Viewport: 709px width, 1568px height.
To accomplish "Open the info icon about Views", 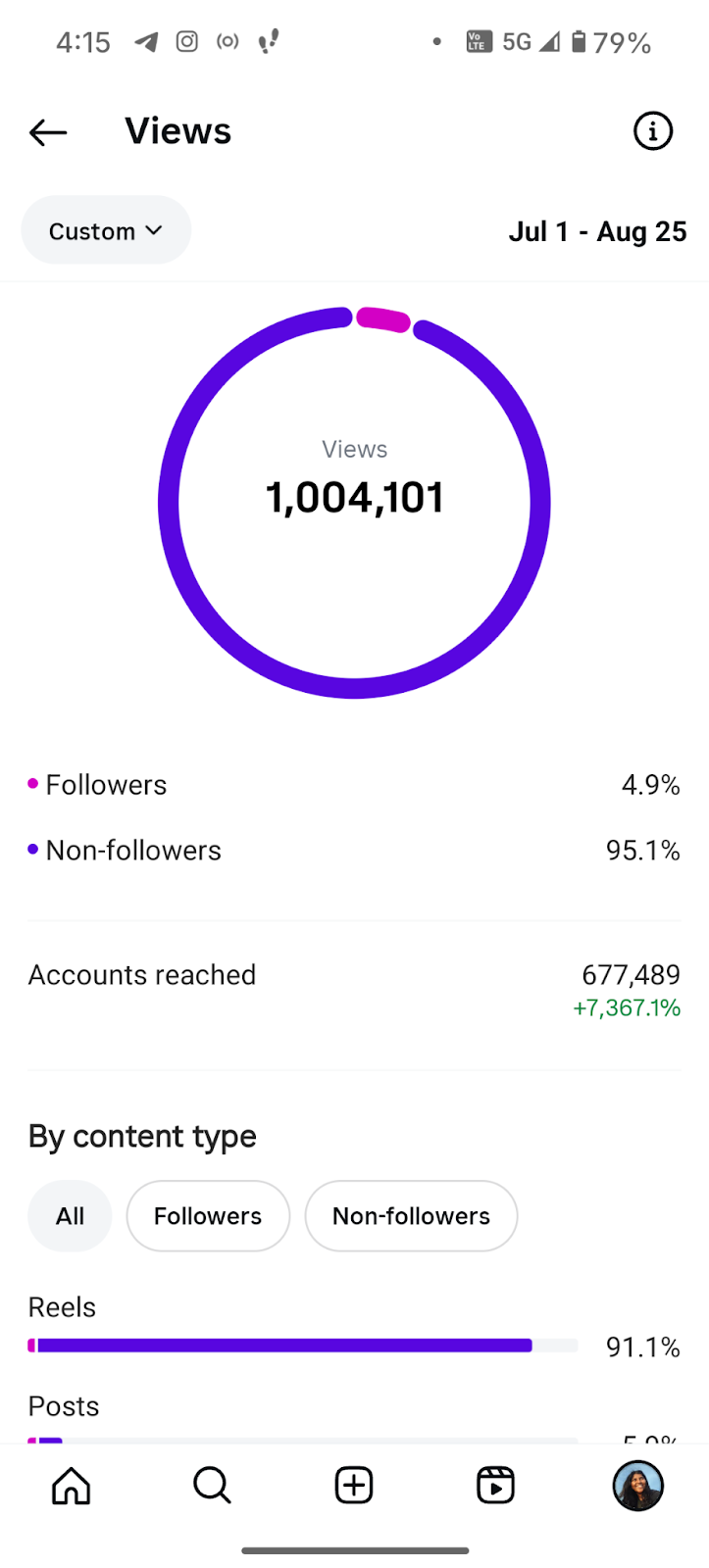I will pyautogui.click(x=652, y=130).
